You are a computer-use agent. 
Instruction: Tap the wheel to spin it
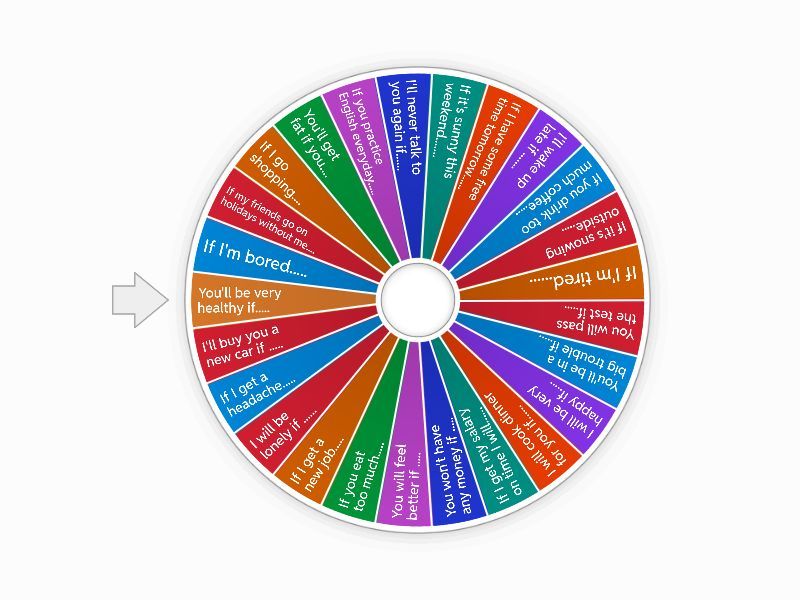pyautogui.click(x=417, y=299)
